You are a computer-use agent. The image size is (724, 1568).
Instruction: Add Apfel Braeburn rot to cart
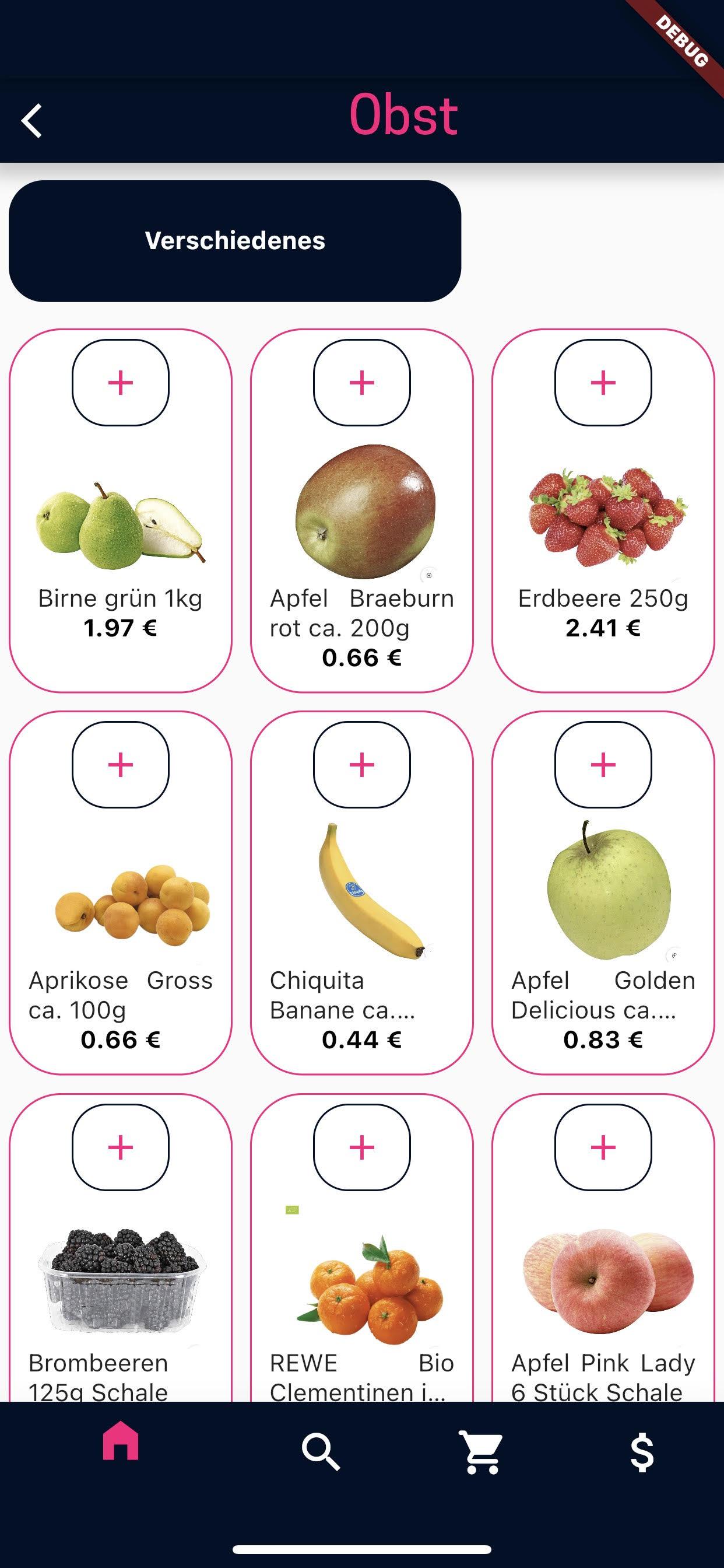(362, 383)
